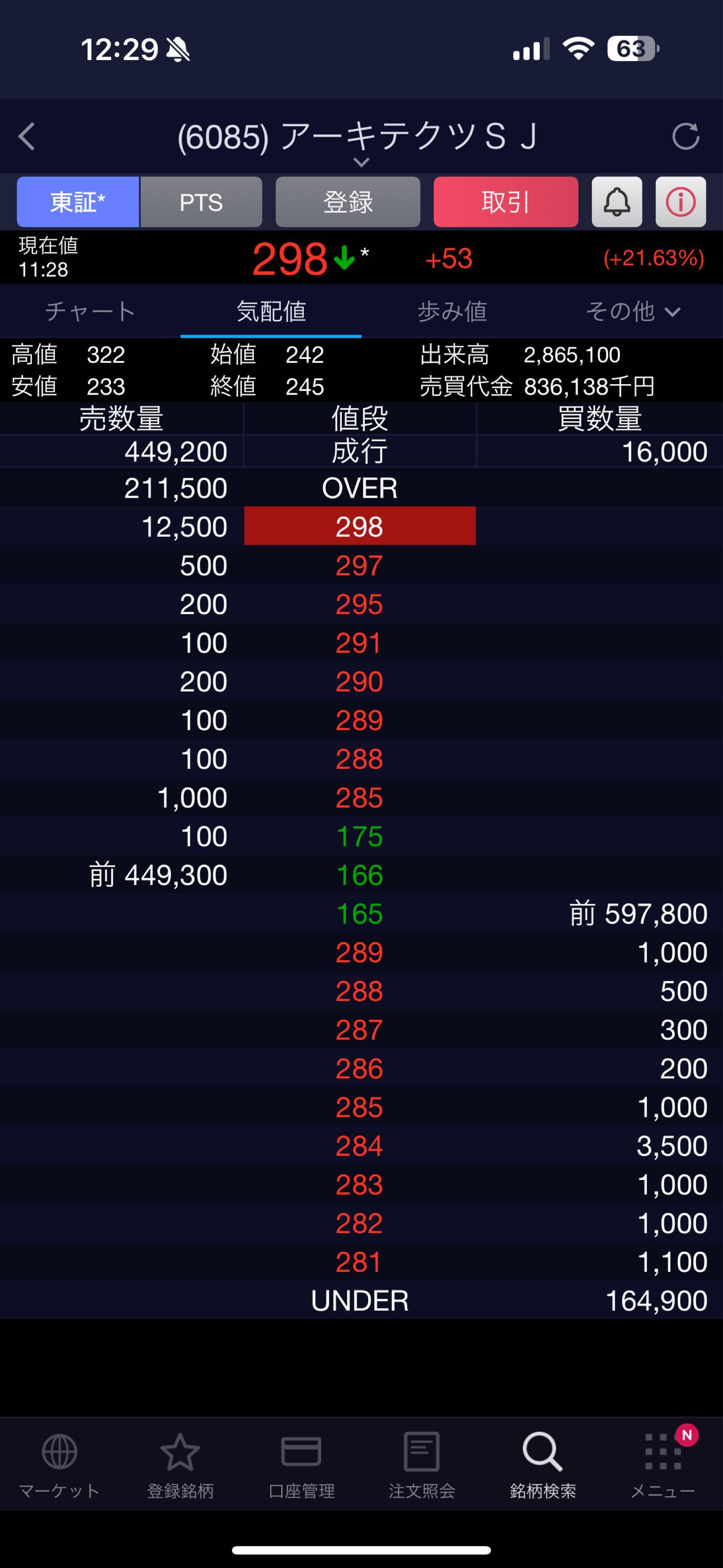The width and height of the screenshot is (723, 1568).
Task: Open the price alert bell
Action: [x=617, y=202]
